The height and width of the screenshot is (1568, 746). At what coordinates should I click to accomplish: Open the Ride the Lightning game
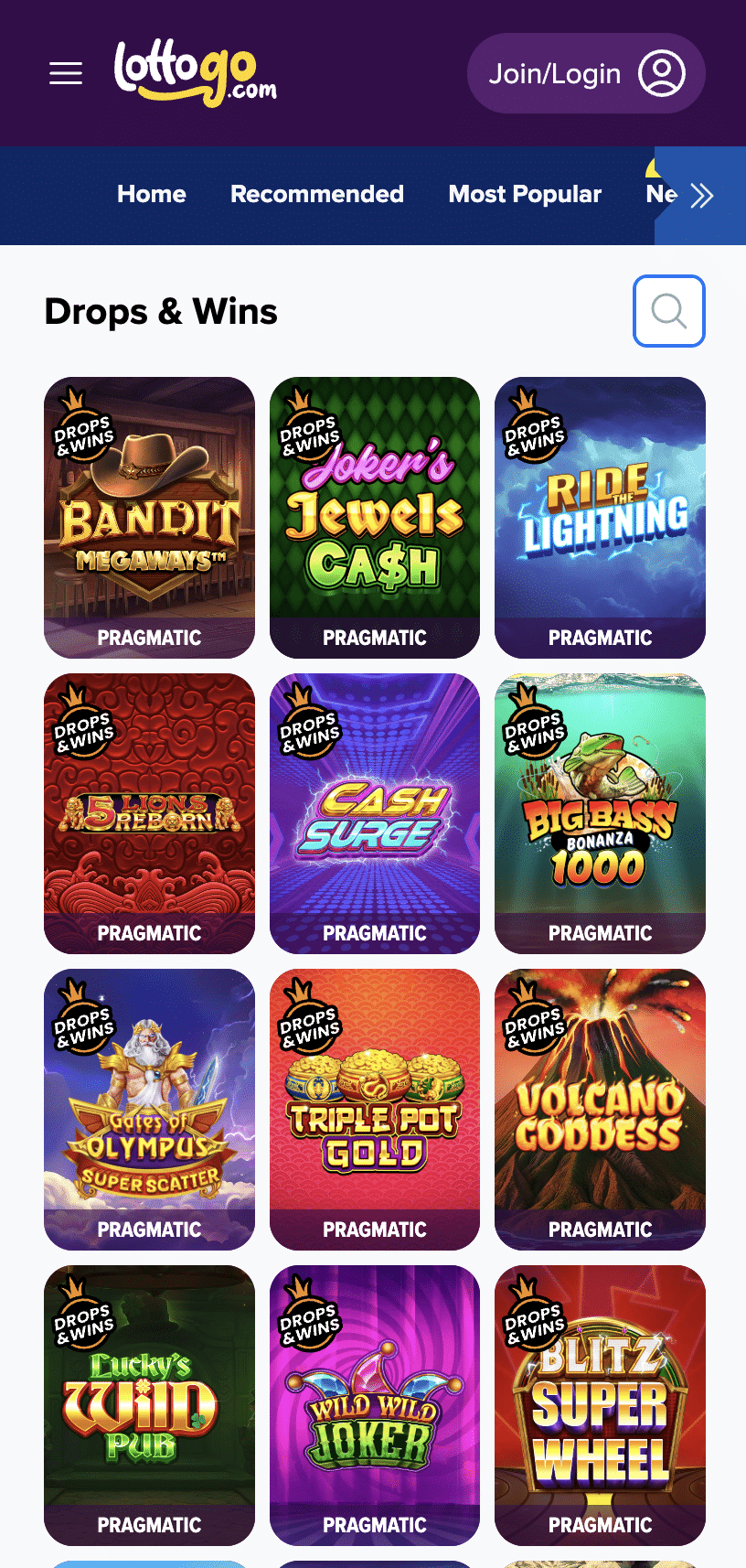[x=600, y=519]
